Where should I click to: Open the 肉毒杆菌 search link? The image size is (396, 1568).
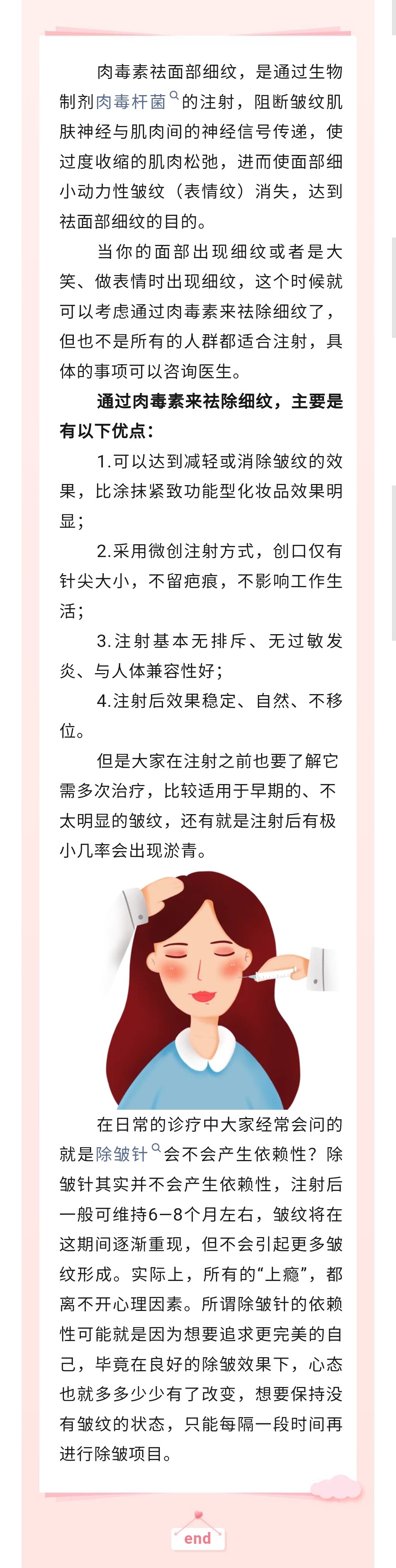[132, 102]
